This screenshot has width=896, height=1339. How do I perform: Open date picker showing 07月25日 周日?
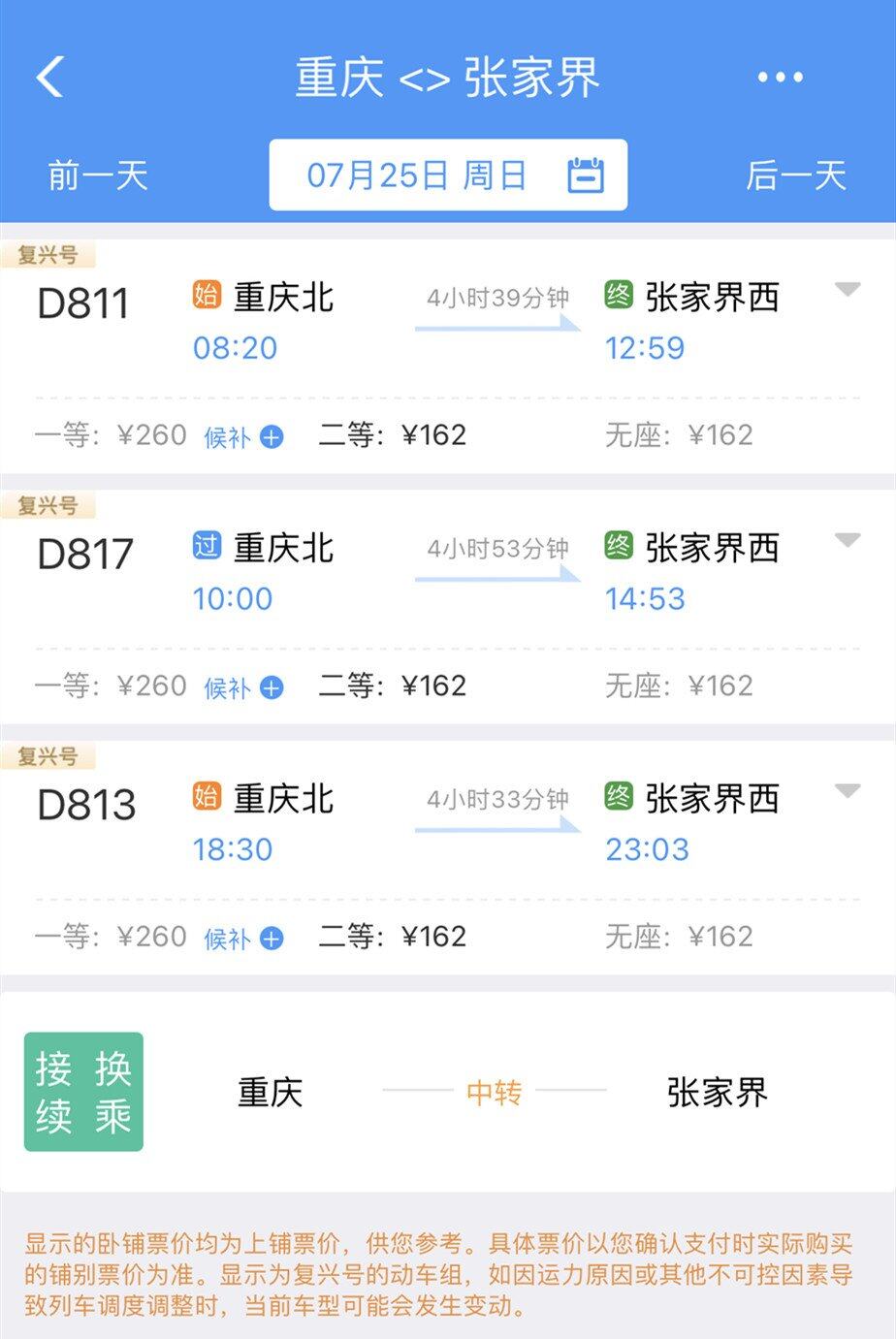[x=448, y=175]
